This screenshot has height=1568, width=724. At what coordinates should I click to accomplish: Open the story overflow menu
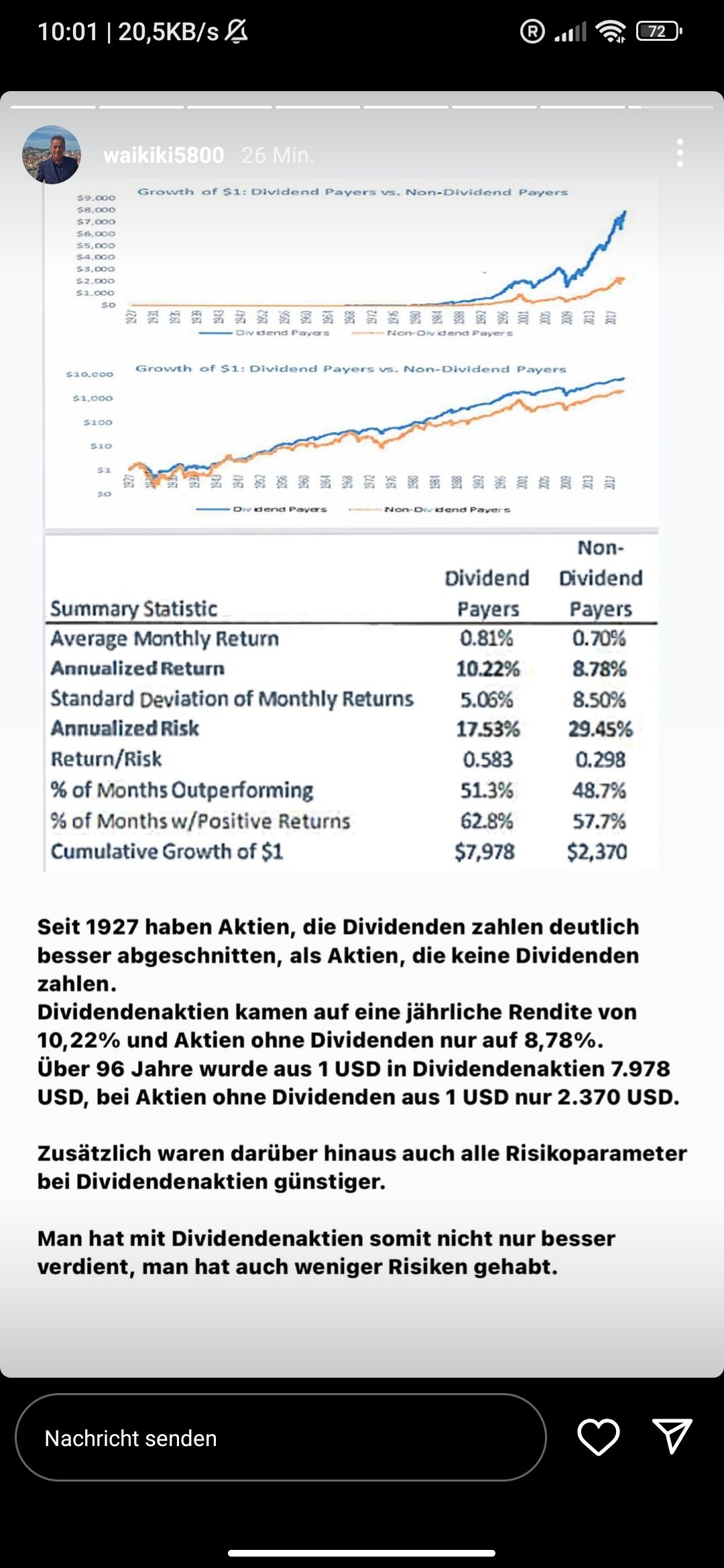680,153
